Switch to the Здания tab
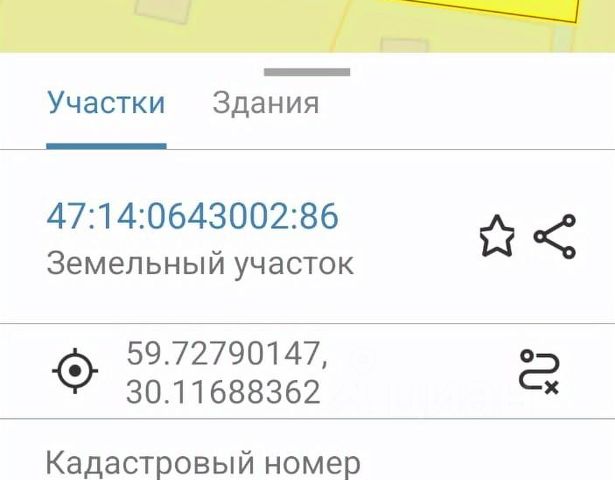The image size is (615, 480). pos(265,103)
